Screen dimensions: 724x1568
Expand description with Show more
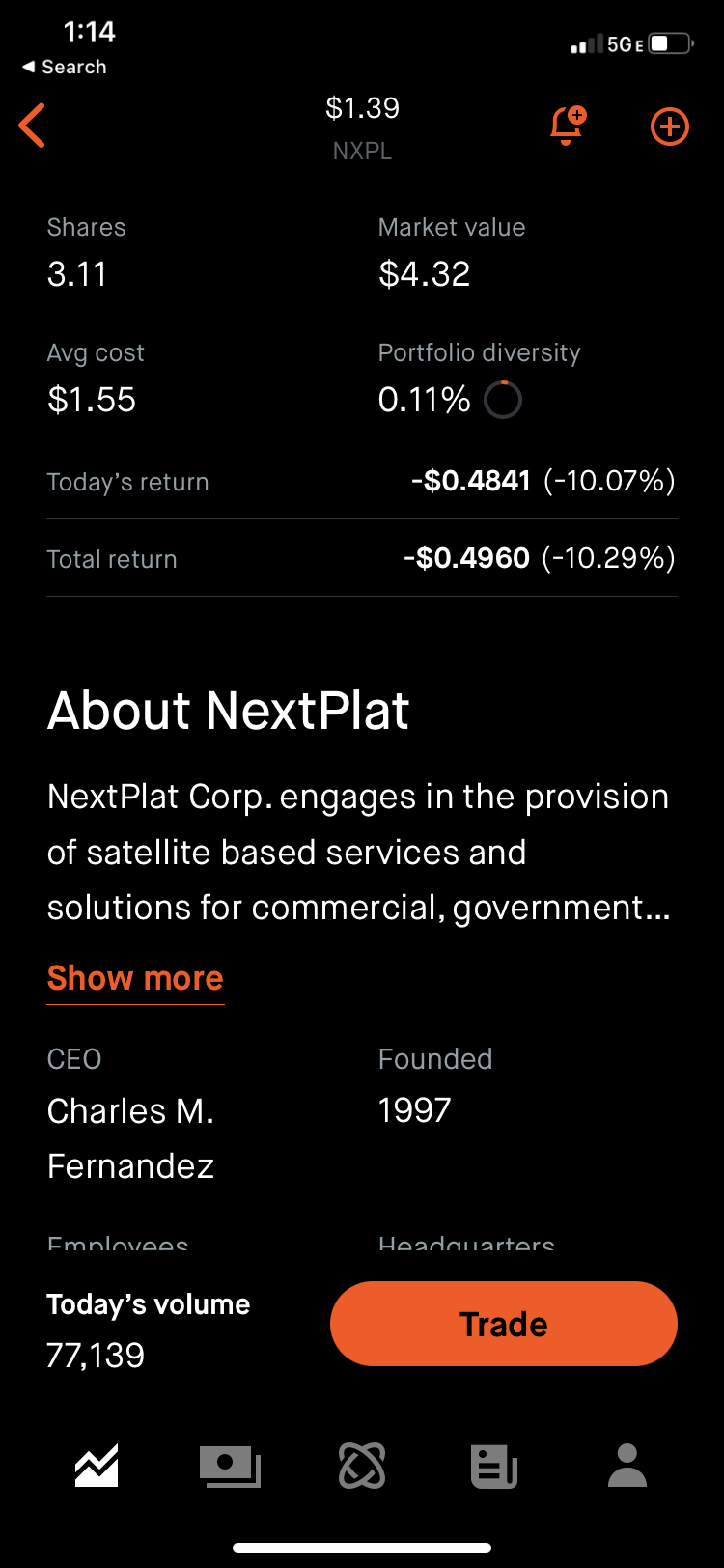135,978
